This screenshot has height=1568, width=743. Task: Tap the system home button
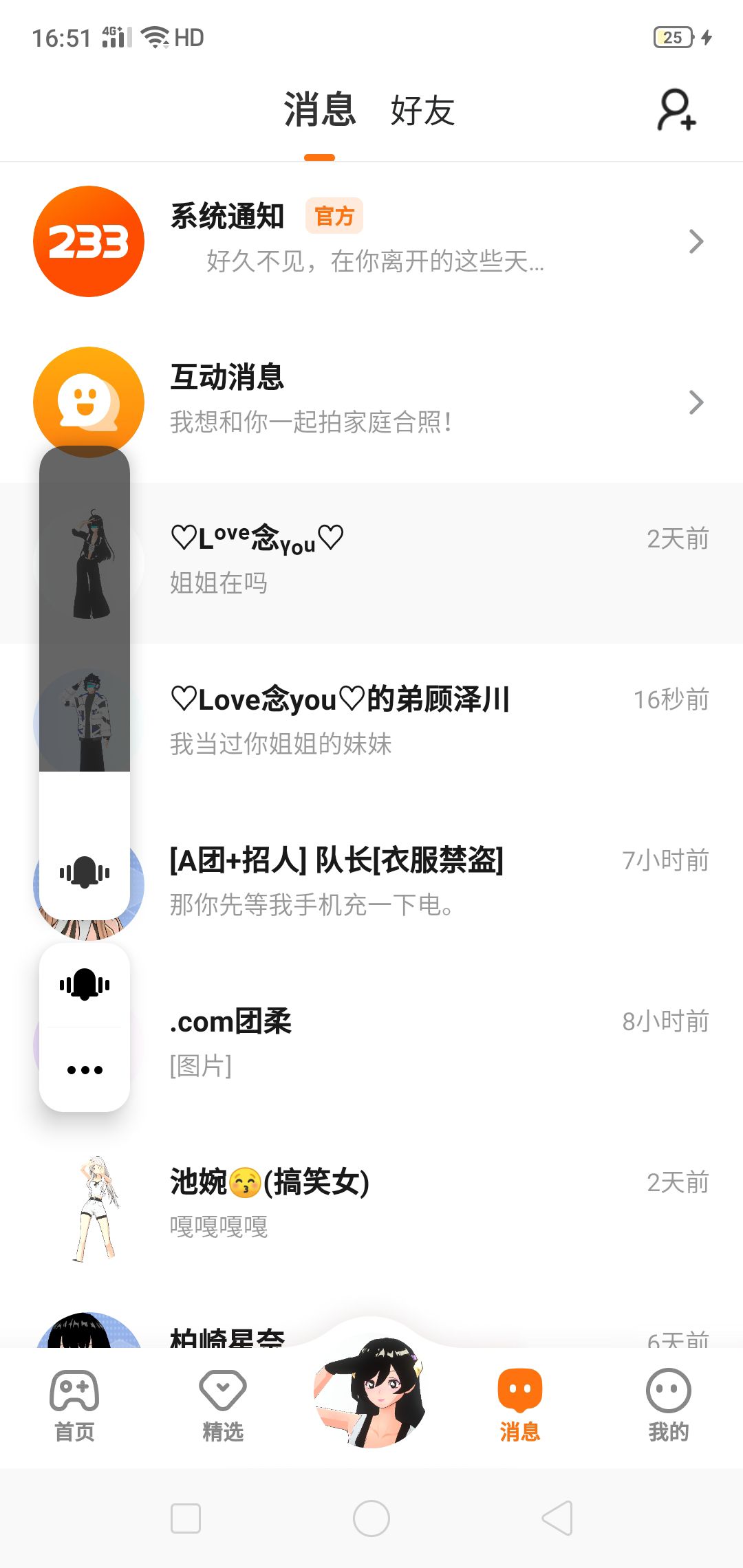coord(371,1518)
